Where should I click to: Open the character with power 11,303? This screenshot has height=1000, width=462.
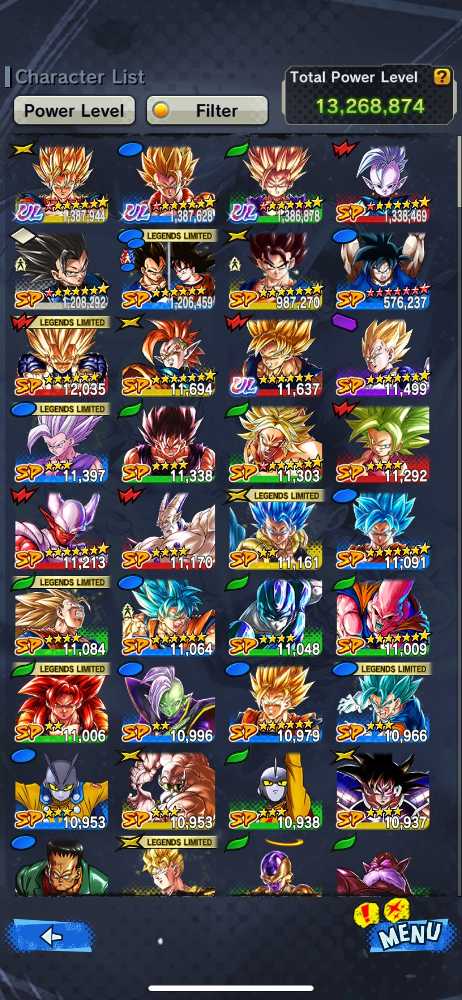click(276, 443)
